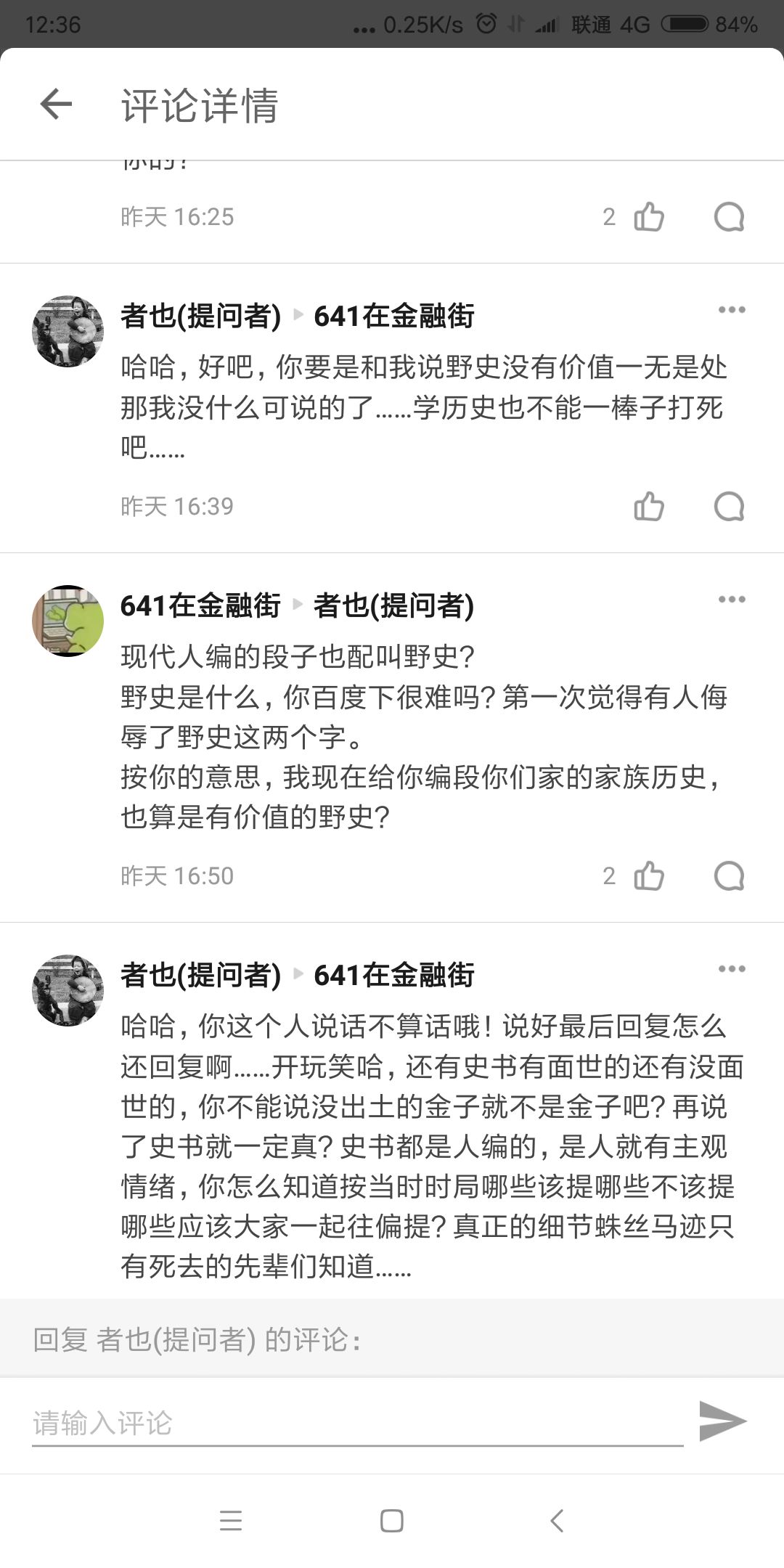
Task: Like the comment posted 昨天 16:25
Action: point(648,217)
